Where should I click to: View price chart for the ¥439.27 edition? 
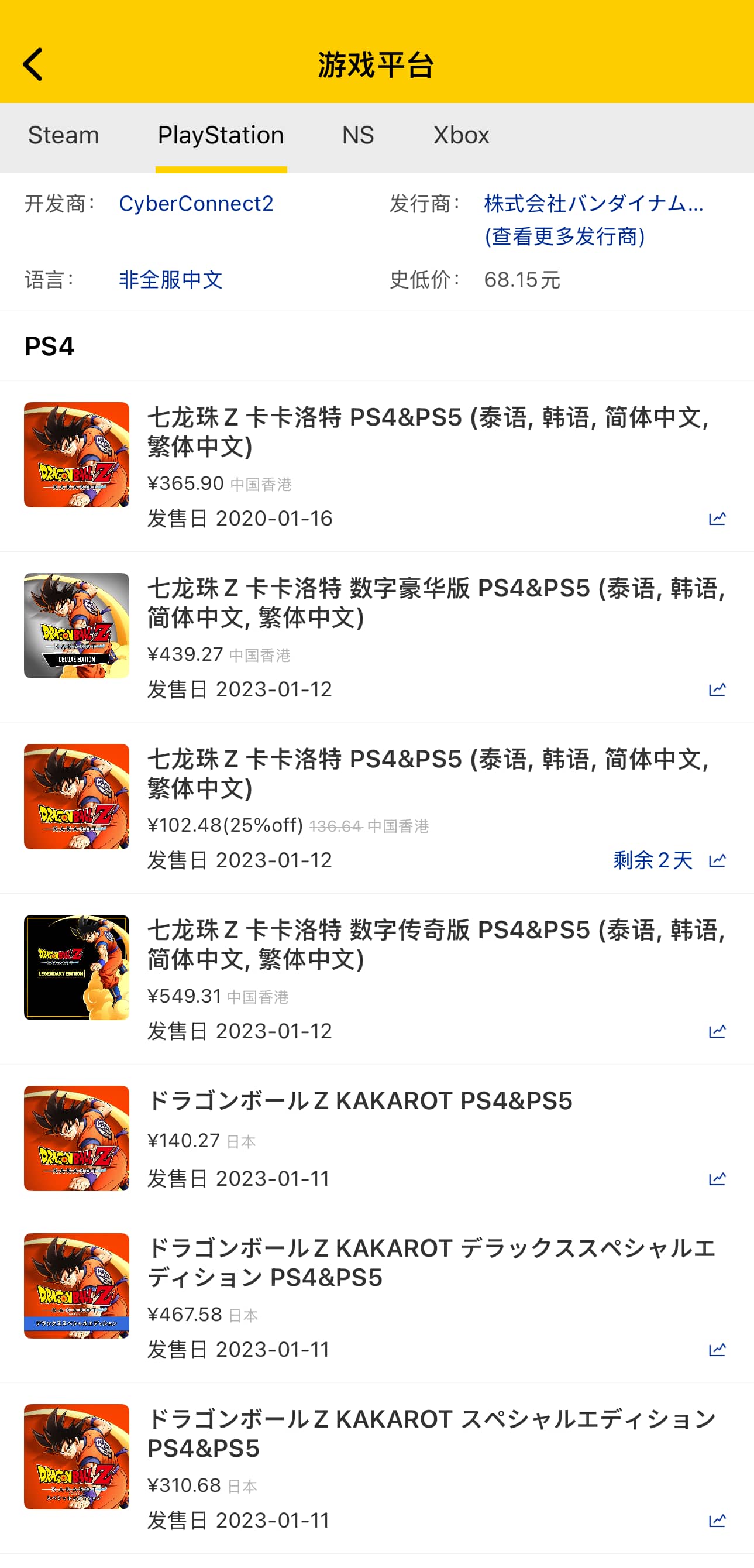tap(717, 689)
